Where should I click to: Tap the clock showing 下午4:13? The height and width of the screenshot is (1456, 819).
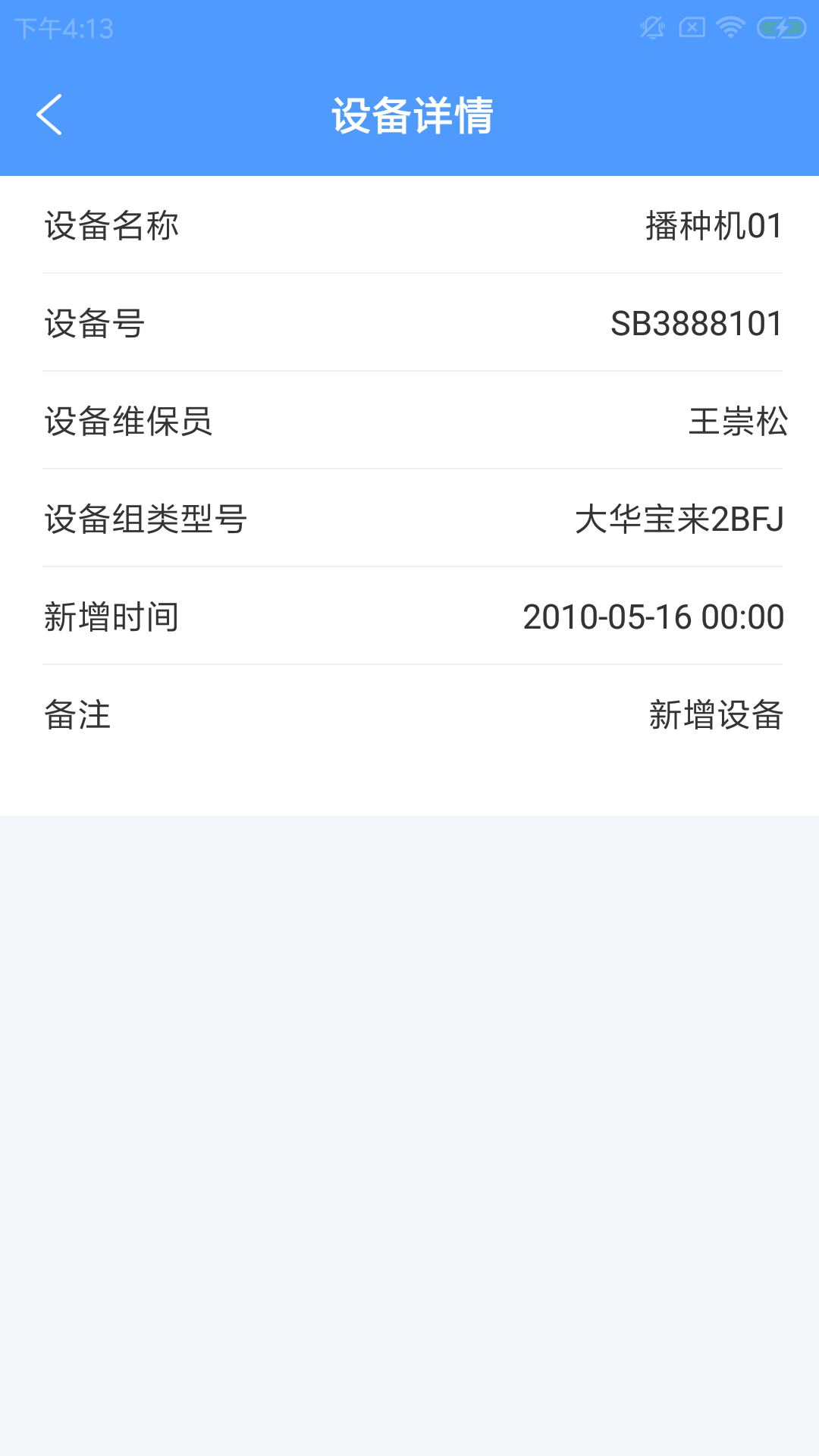pos(64,30)
